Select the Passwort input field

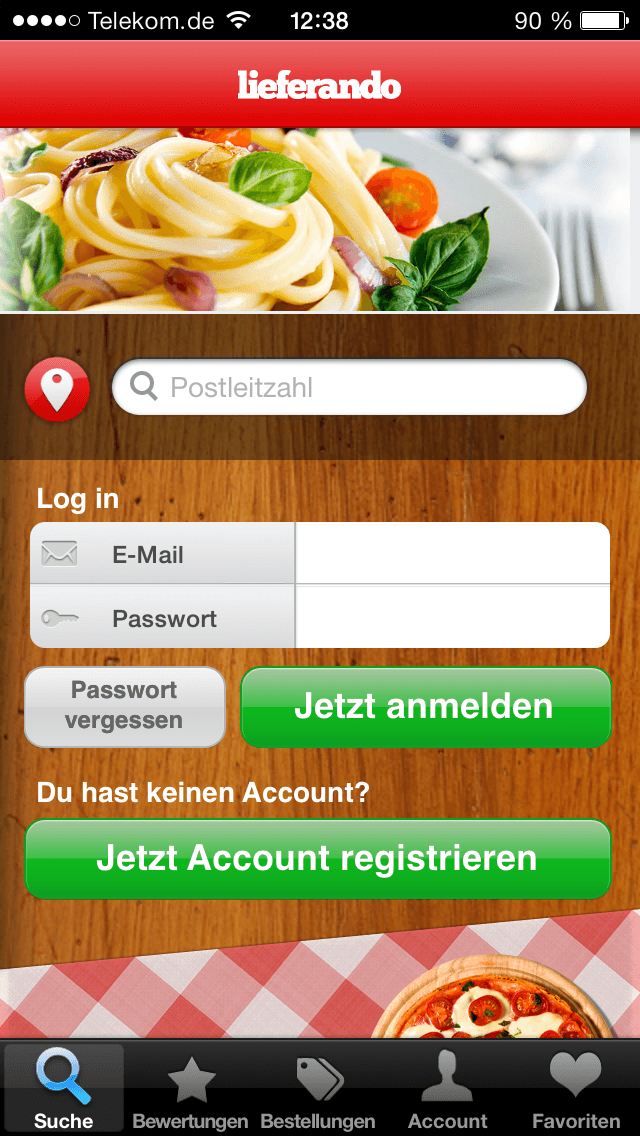(452, 617)
